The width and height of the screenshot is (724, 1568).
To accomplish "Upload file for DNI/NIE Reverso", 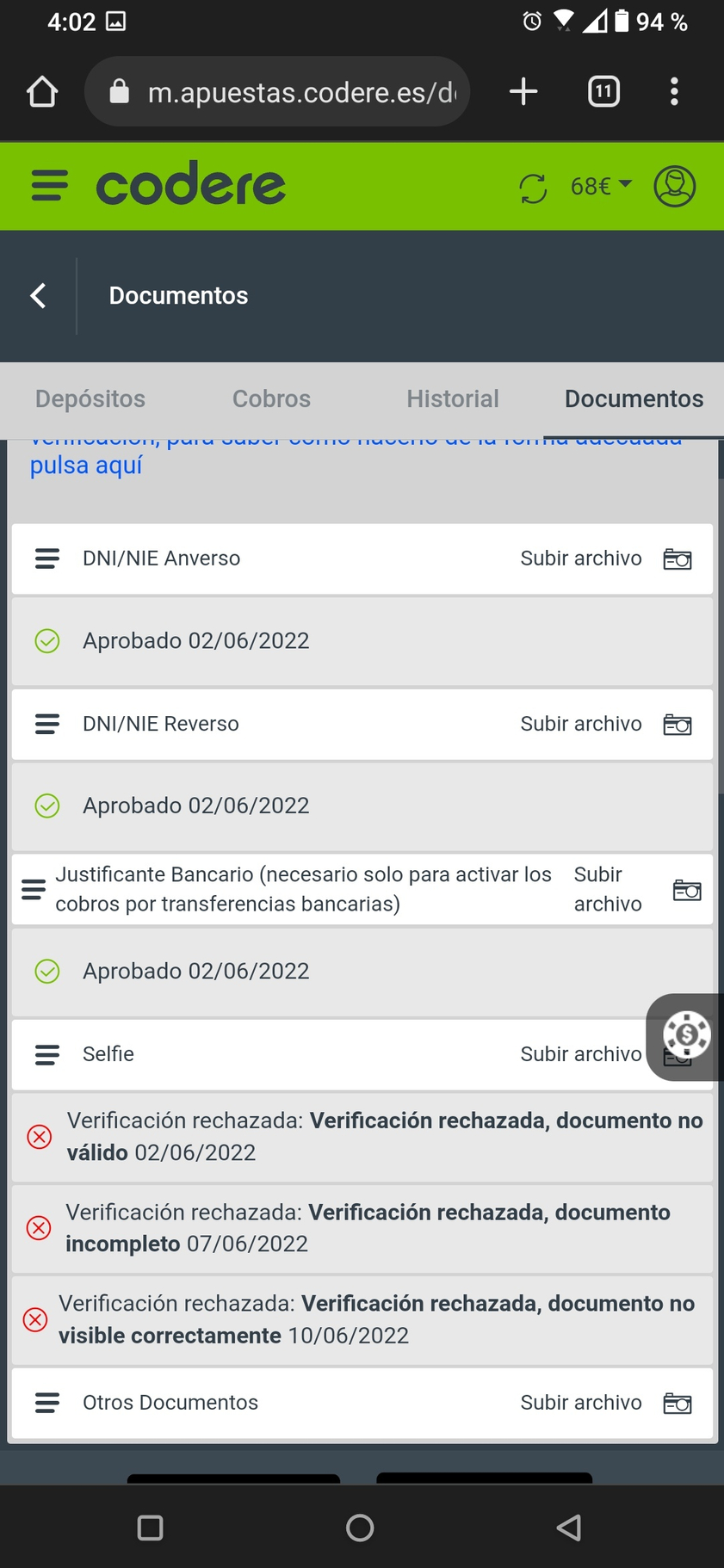I will (x=605, y=724).
